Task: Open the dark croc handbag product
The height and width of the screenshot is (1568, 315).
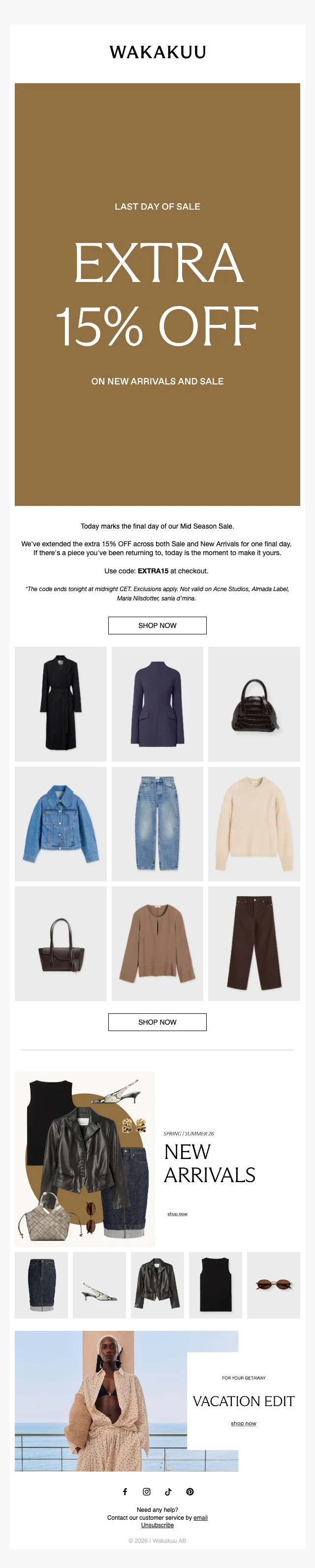Action: coord(254,704)
